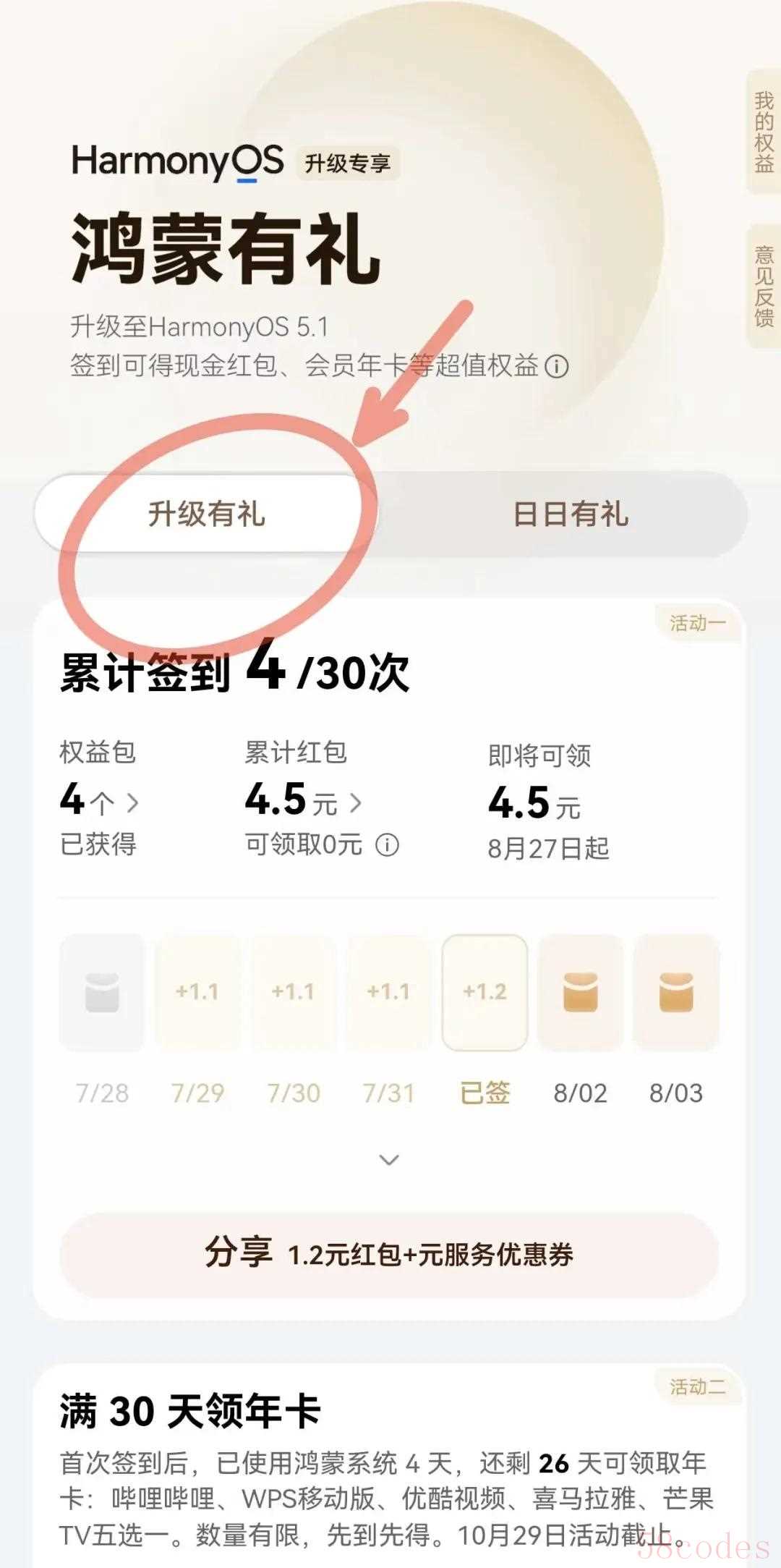Open the 我的权益 side tab
The width and height of the screenshot is (781, 1568).
[x=764, y=132]
